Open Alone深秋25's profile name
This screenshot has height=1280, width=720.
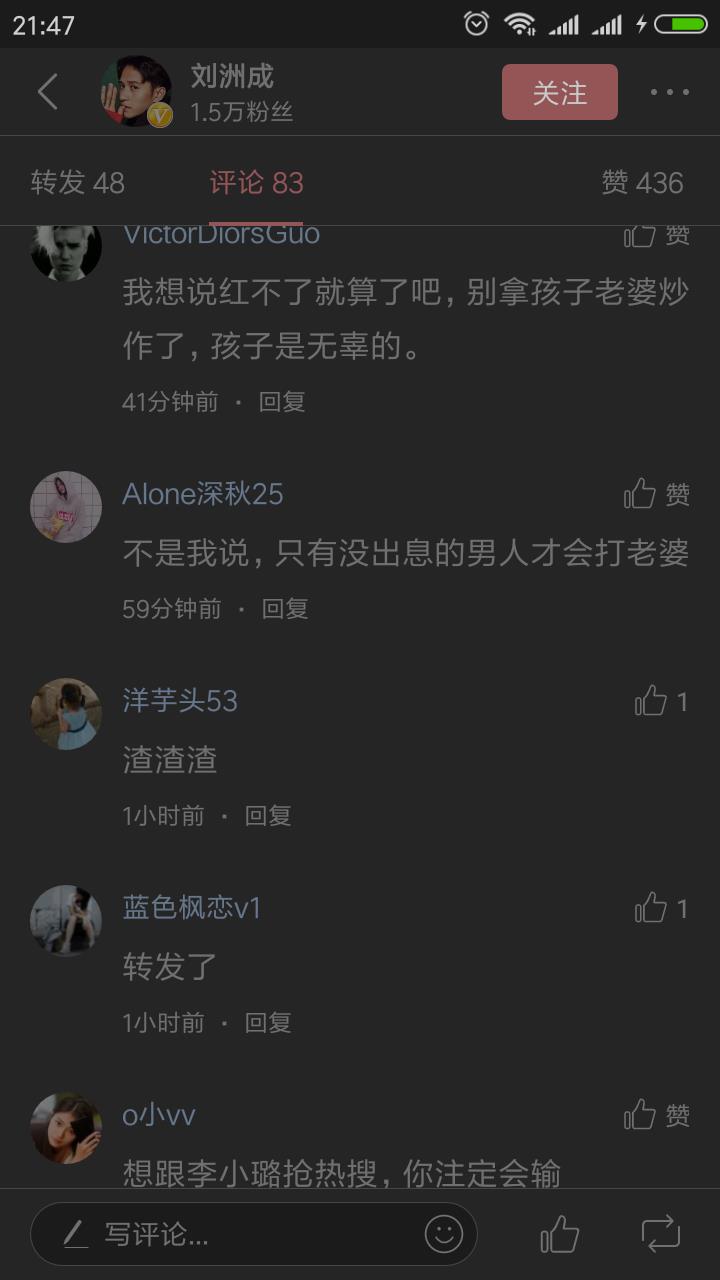203,494
